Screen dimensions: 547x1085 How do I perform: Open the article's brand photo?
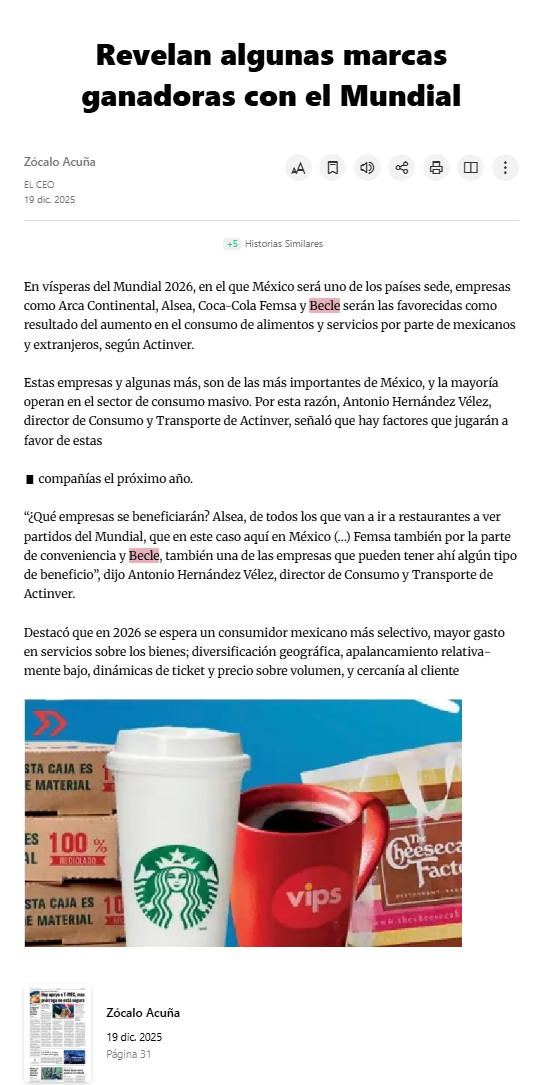(x=243, y=823)
